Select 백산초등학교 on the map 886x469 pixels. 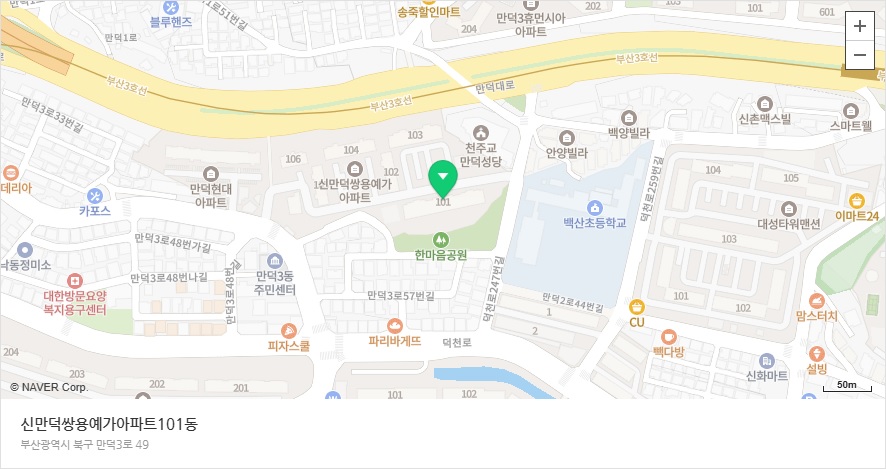click(x=595, y=207)
